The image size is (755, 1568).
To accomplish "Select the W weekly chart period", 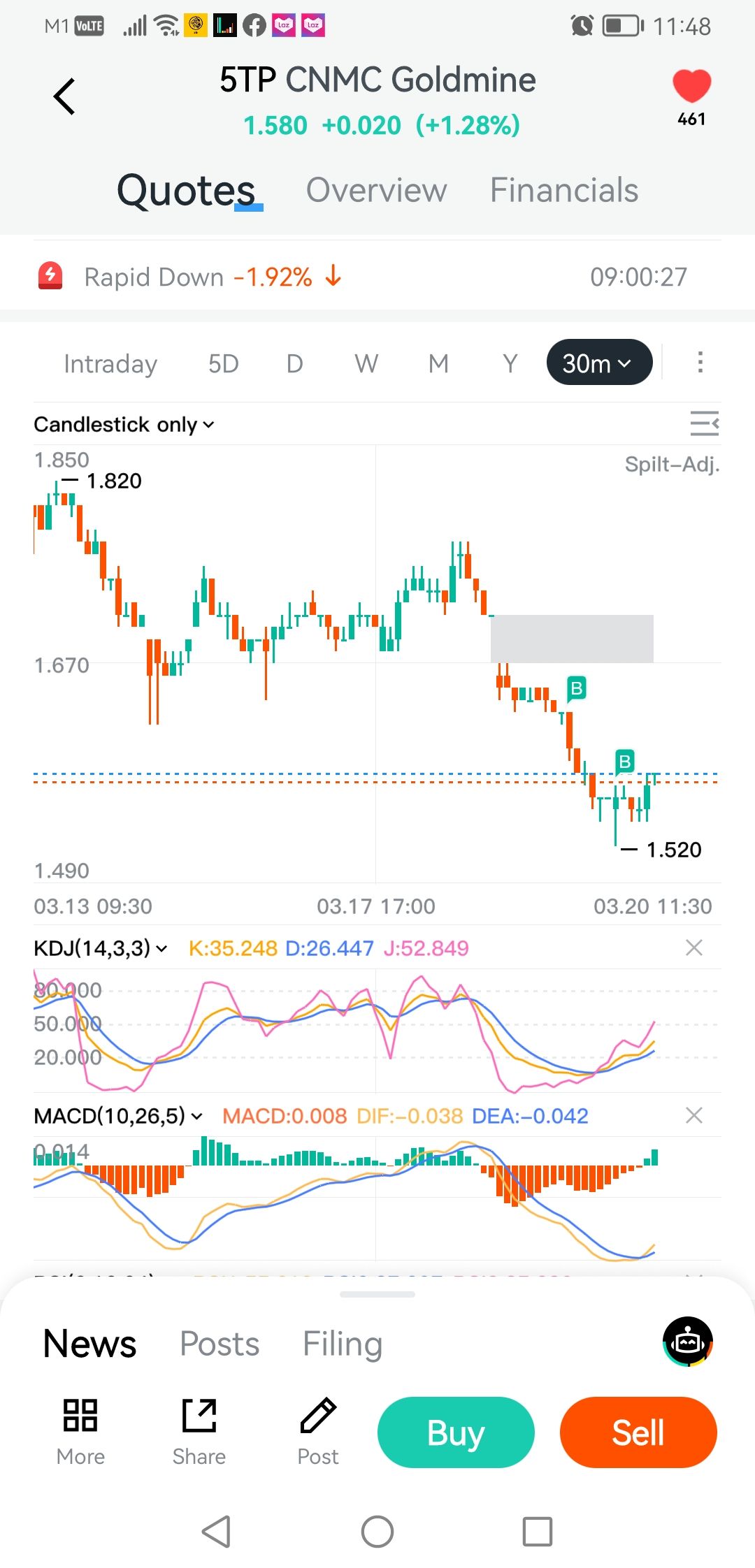I will tap(366, 363).
